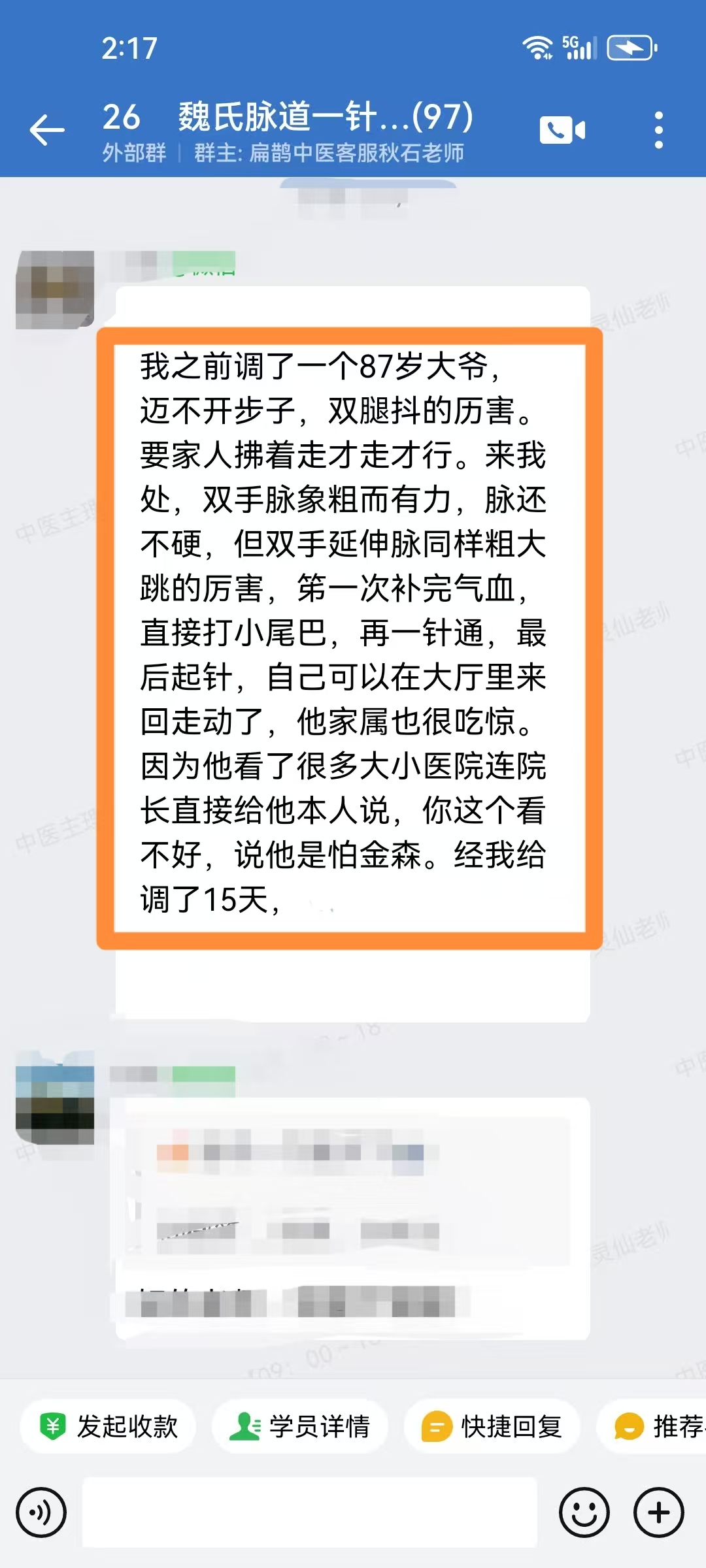
Task: Go back from the group chat
Action: 47,130
